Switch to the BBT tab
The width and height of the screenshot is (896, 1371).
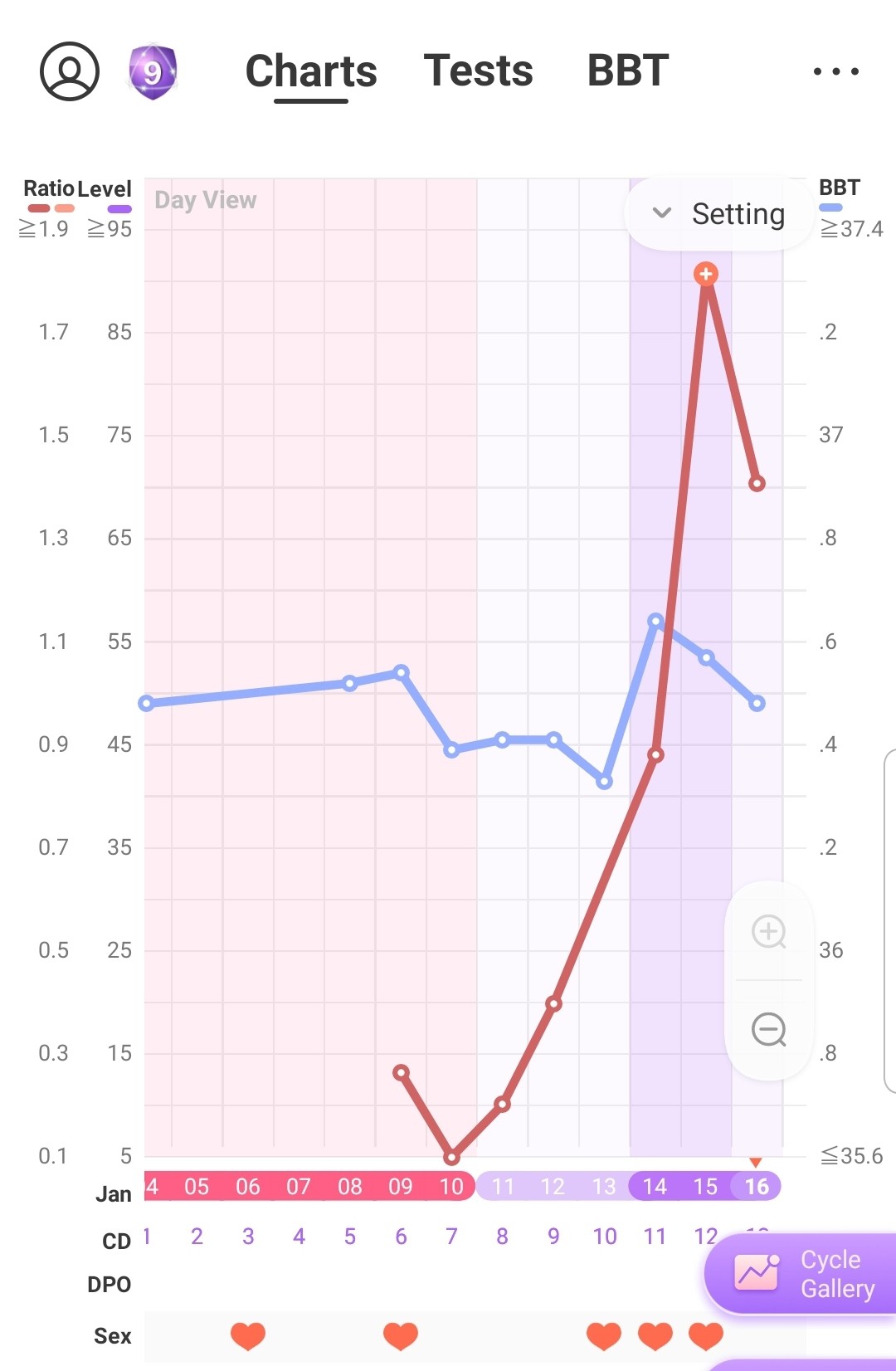pos(627,71)
